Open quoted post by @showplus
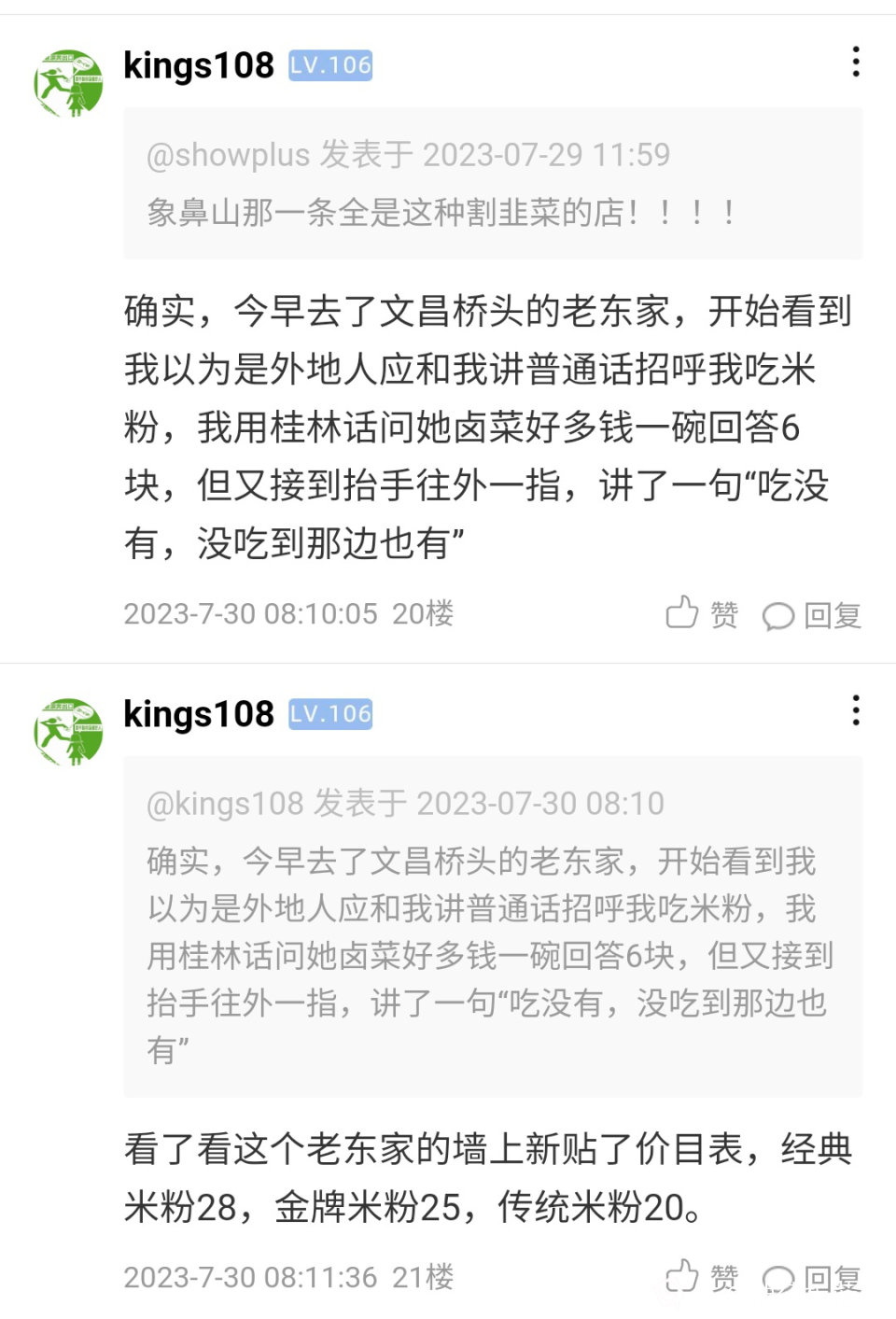This screenshot has height=1319, width=896. tap(493, 183)
